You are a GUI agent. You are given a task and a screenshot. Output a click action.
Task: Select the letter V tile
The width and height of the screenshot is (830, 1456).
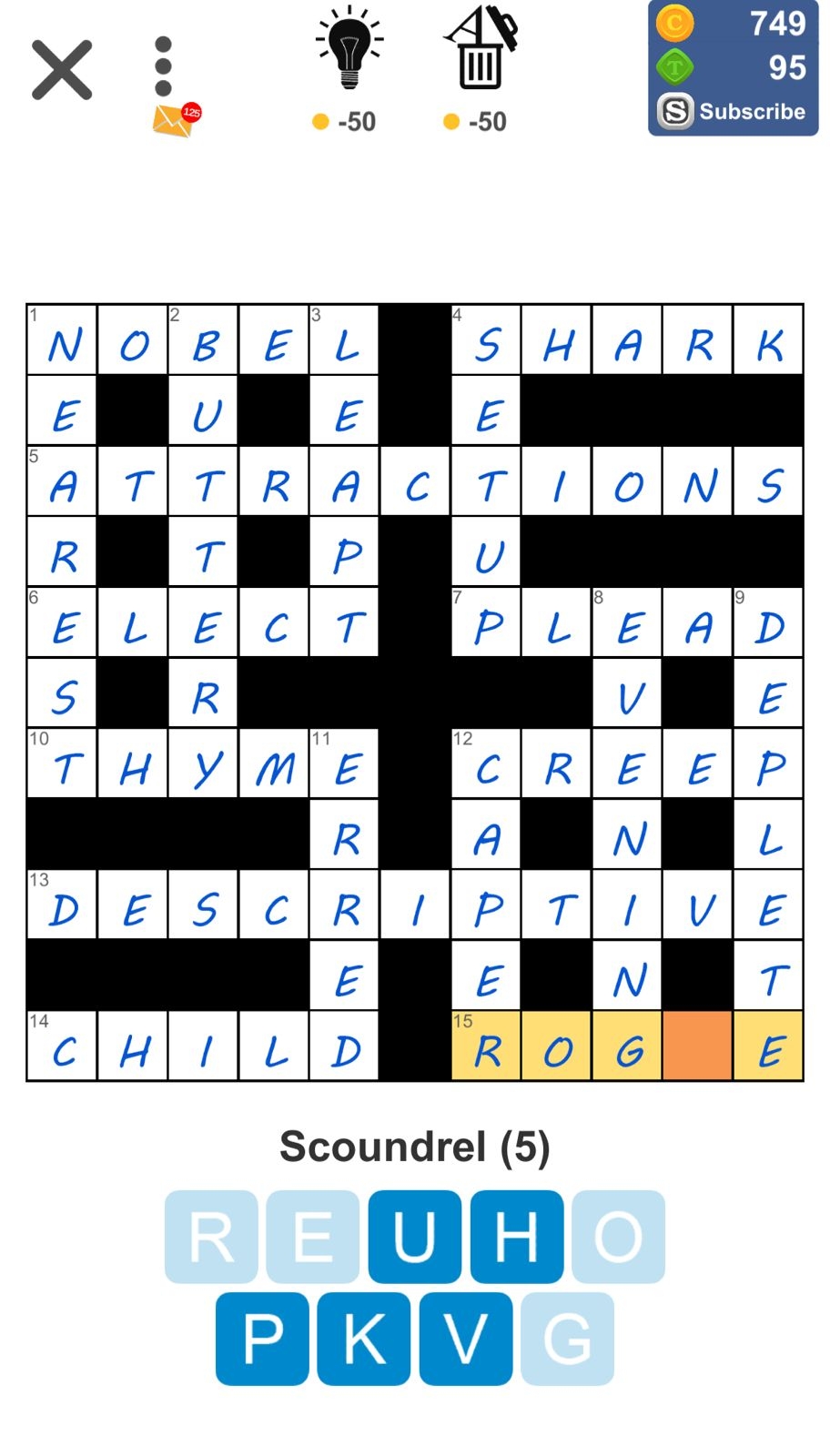click(465, 1339)
